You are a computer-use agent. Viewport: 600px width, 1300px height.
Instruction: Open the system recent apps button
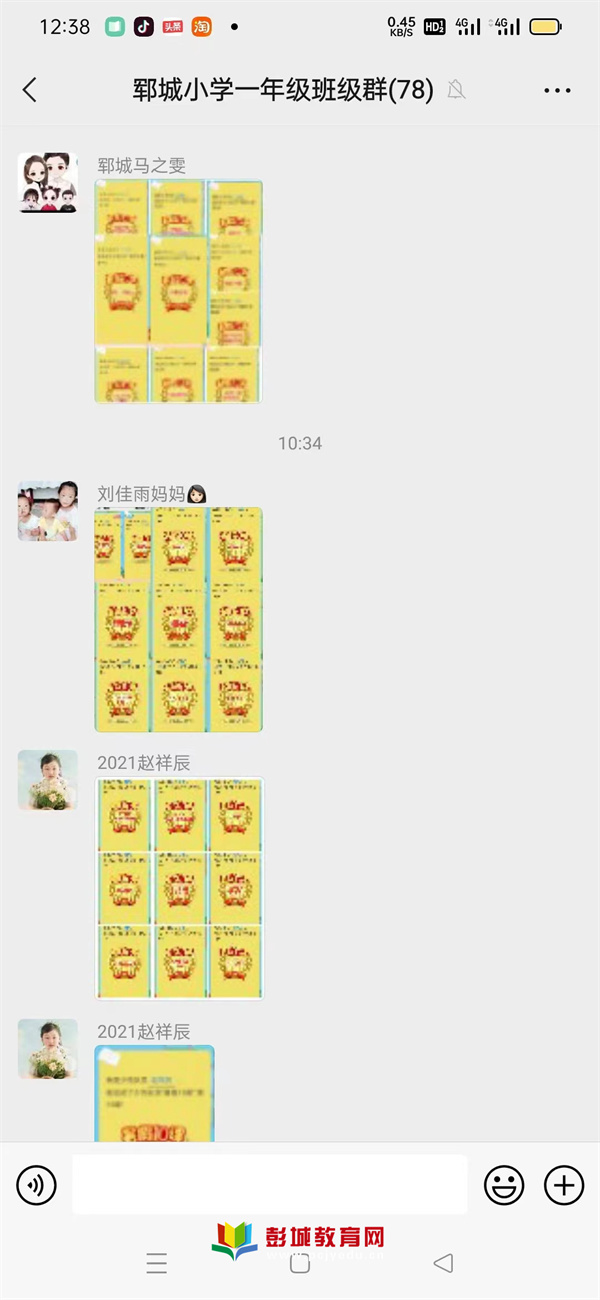click(157, 1264)
